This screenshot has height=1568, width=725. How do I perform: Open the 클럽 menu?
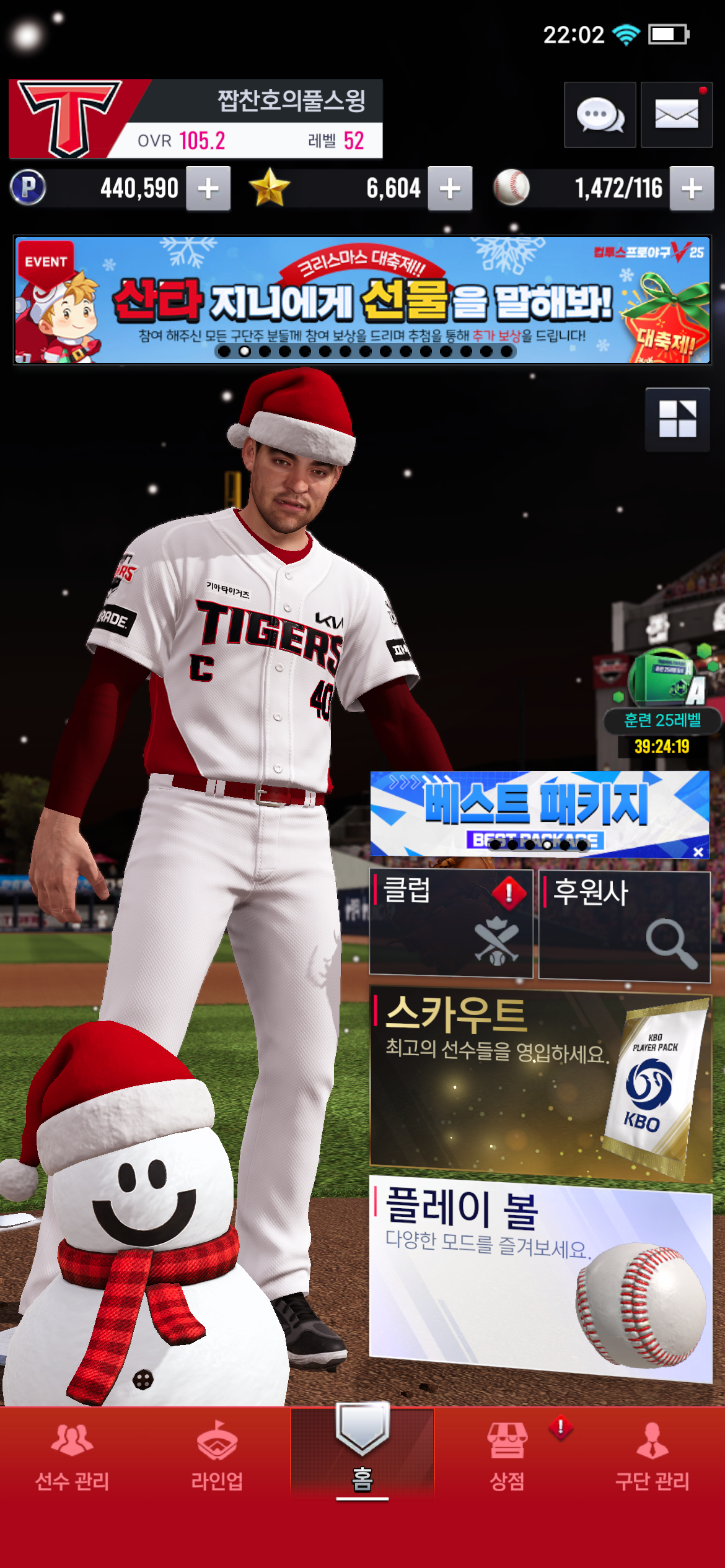(451, 923)
